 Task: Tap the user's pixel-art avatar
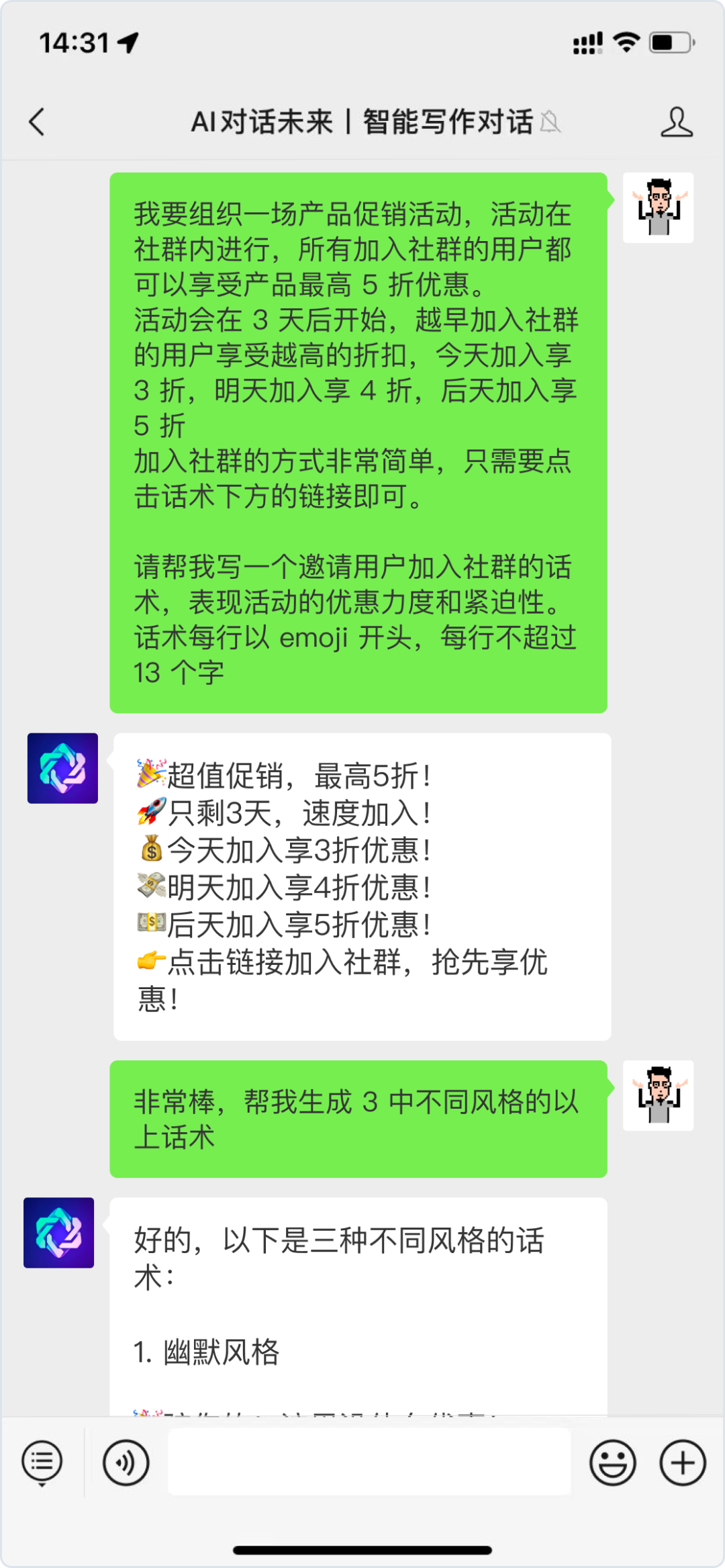coord(658,208)
